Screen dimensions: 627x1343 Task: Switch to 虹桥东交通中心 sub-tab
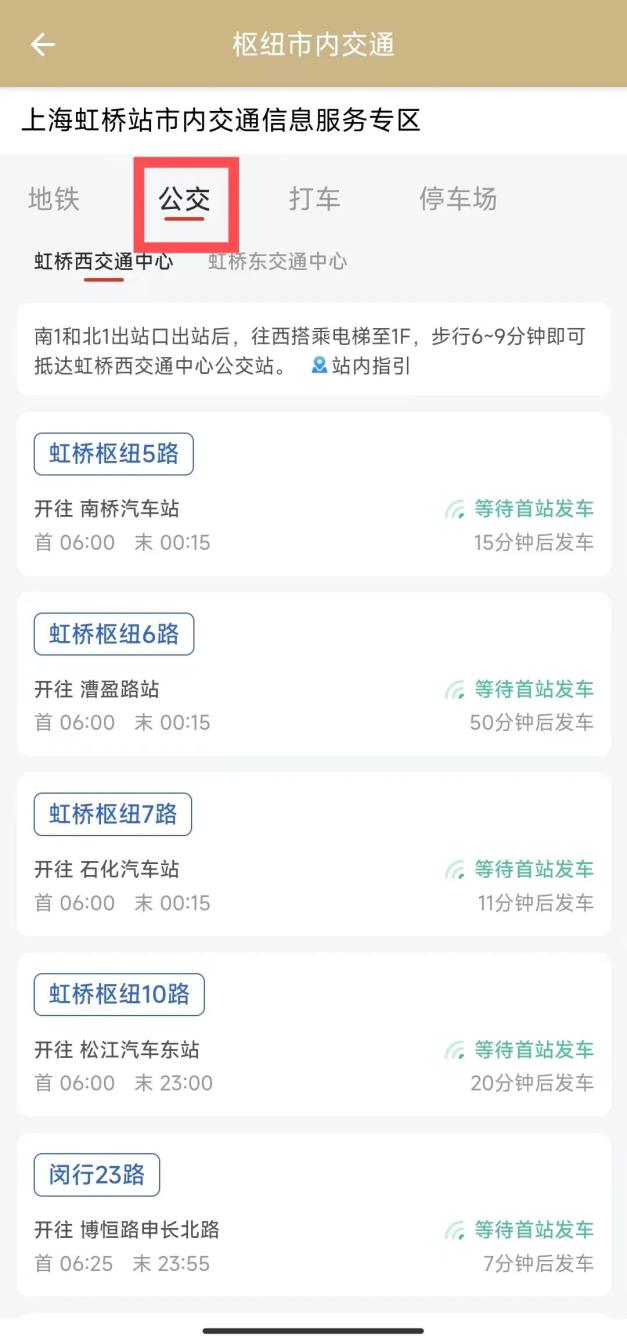[278, 262]
